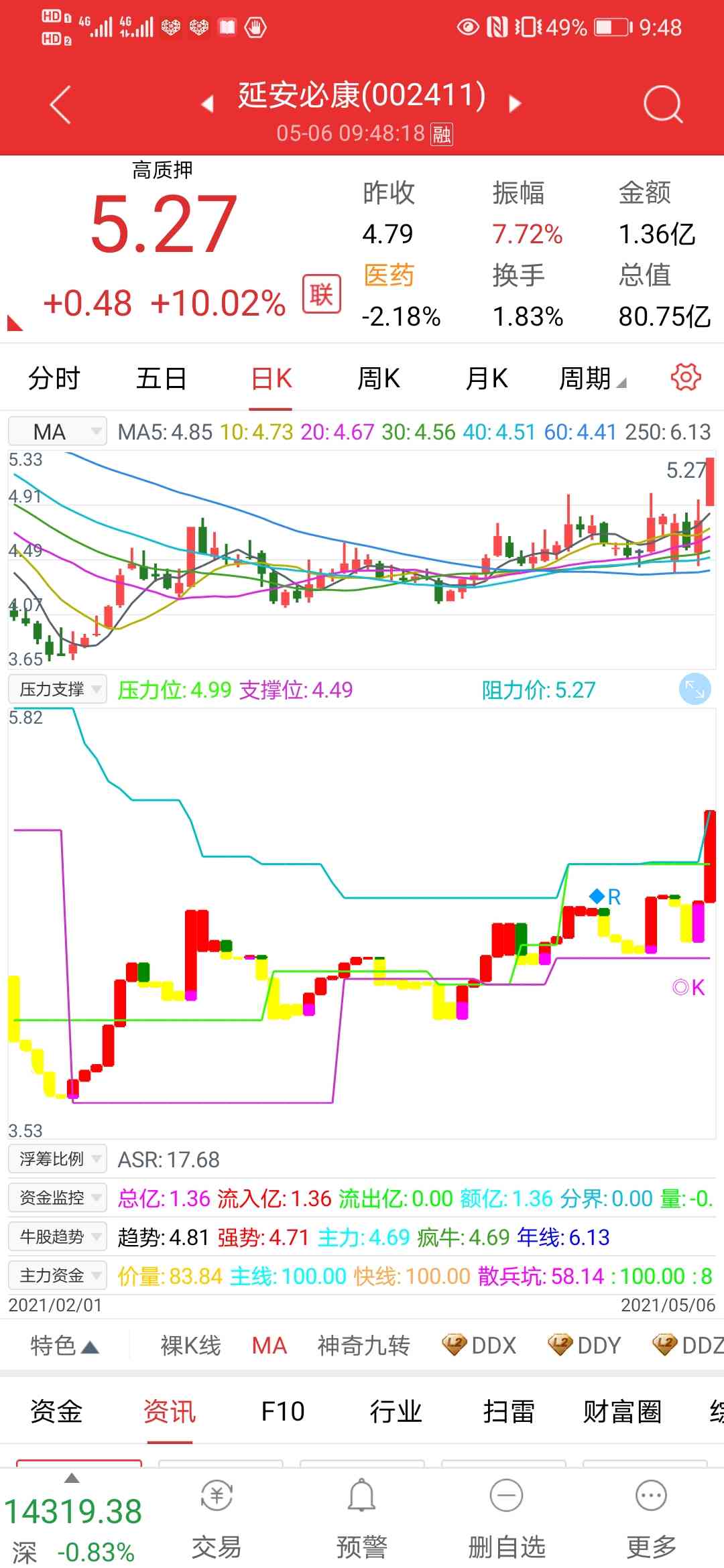Screen dimensions: 724x1568
Task: Go back using the top-left arrow
Action: [x=60, y=105]
